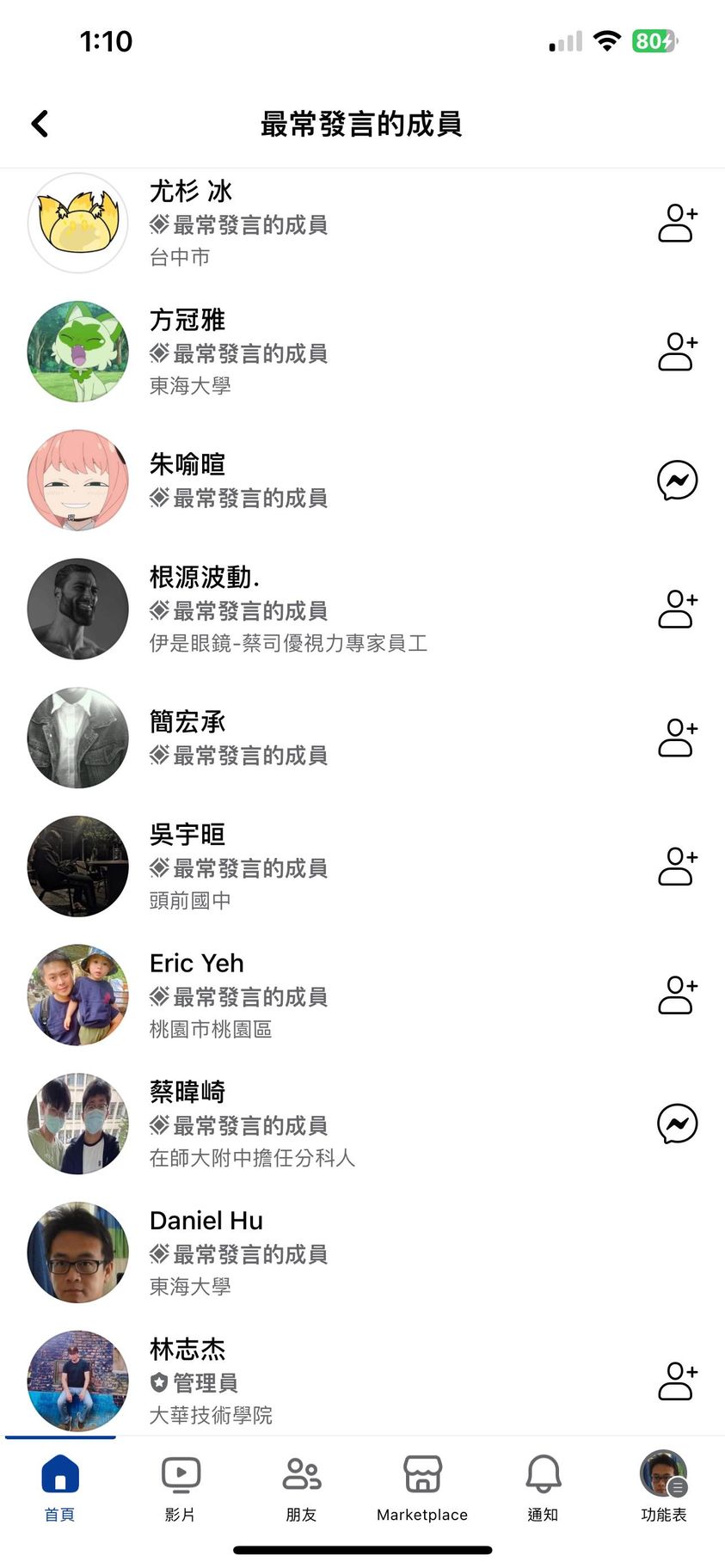Add 吳宇晅 as a friend
This screenshot has height=1568, width=725.
[678, 867]
